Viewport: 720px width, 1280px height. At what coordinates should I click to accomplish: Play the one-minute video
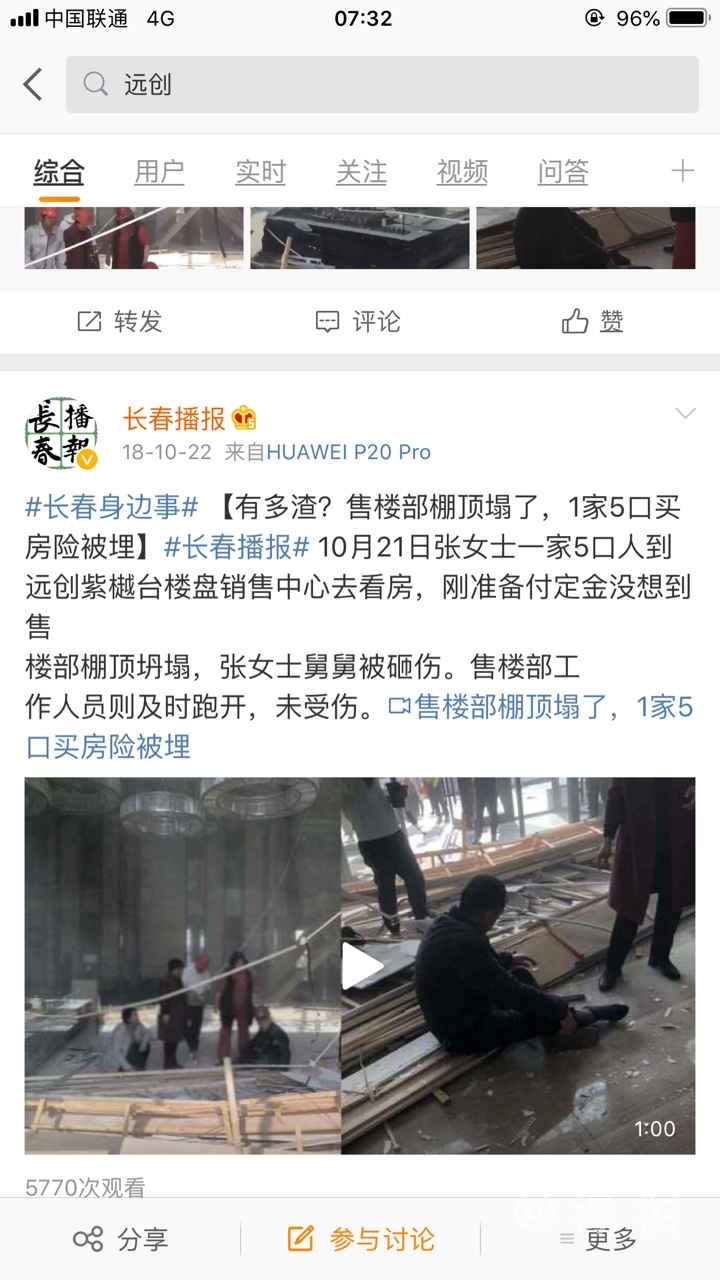coord(360,966)
